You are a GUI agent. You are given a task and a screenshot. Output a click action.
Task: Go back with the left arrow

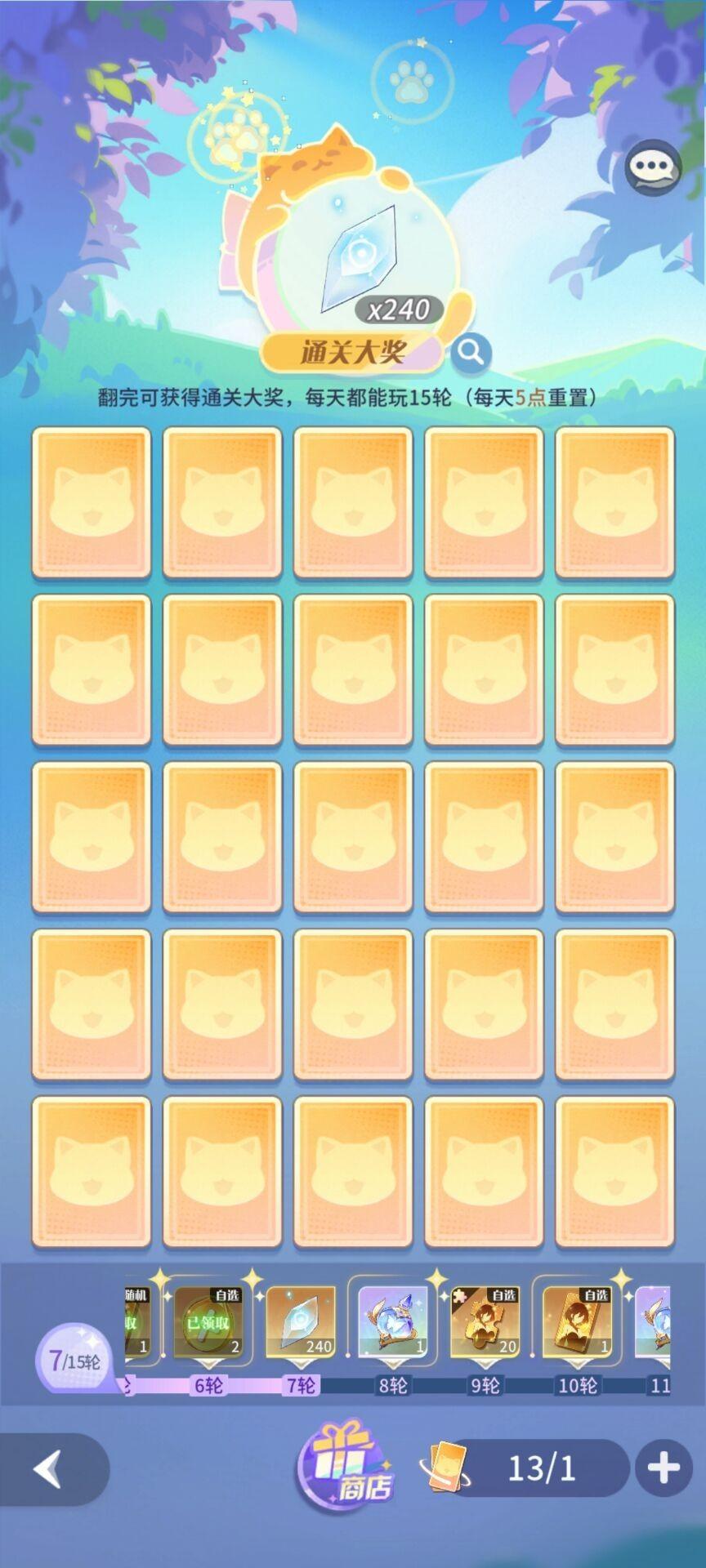click(x=49, y=1470)
